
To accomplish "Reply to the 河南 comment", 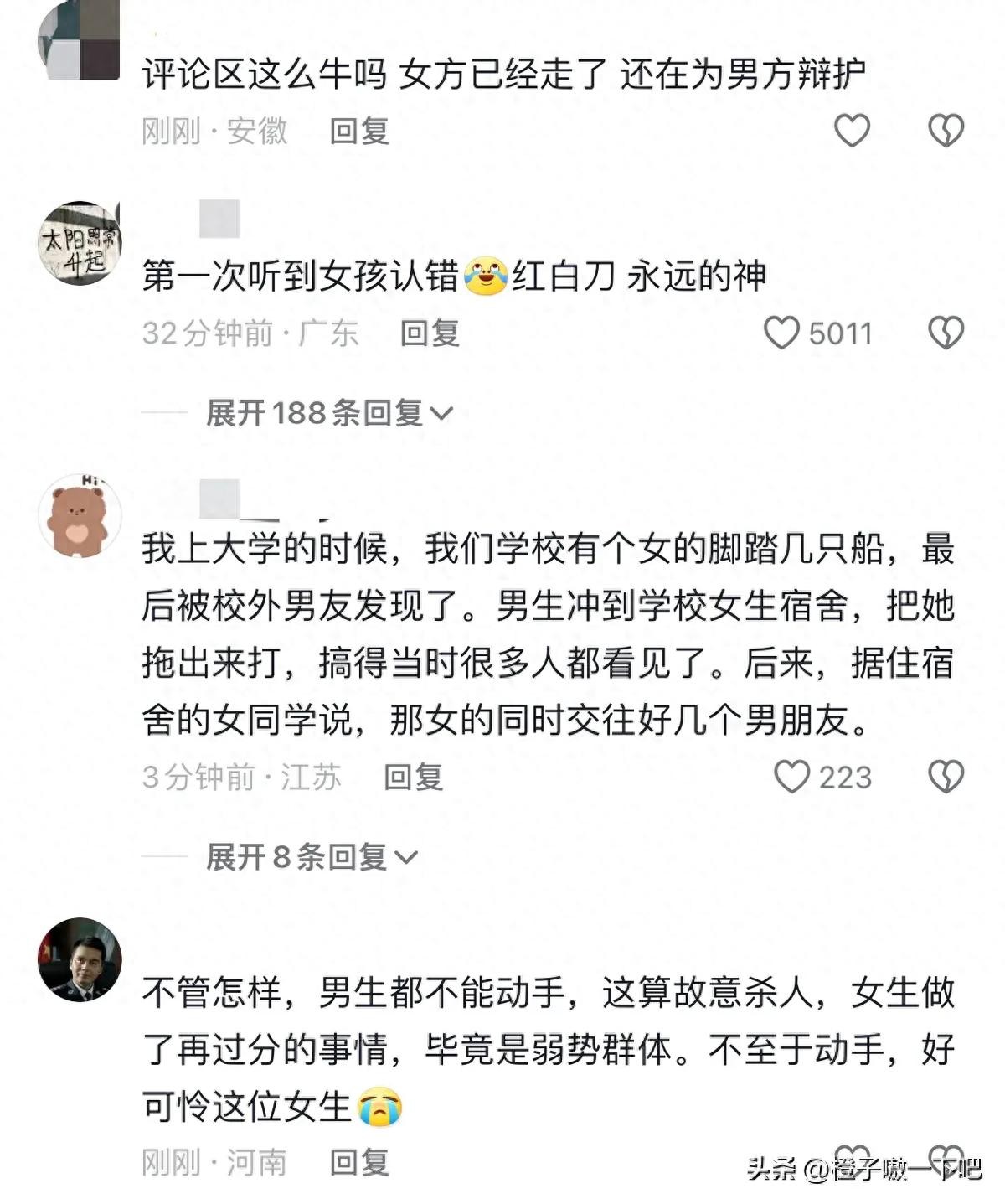I will point(359,1162).
